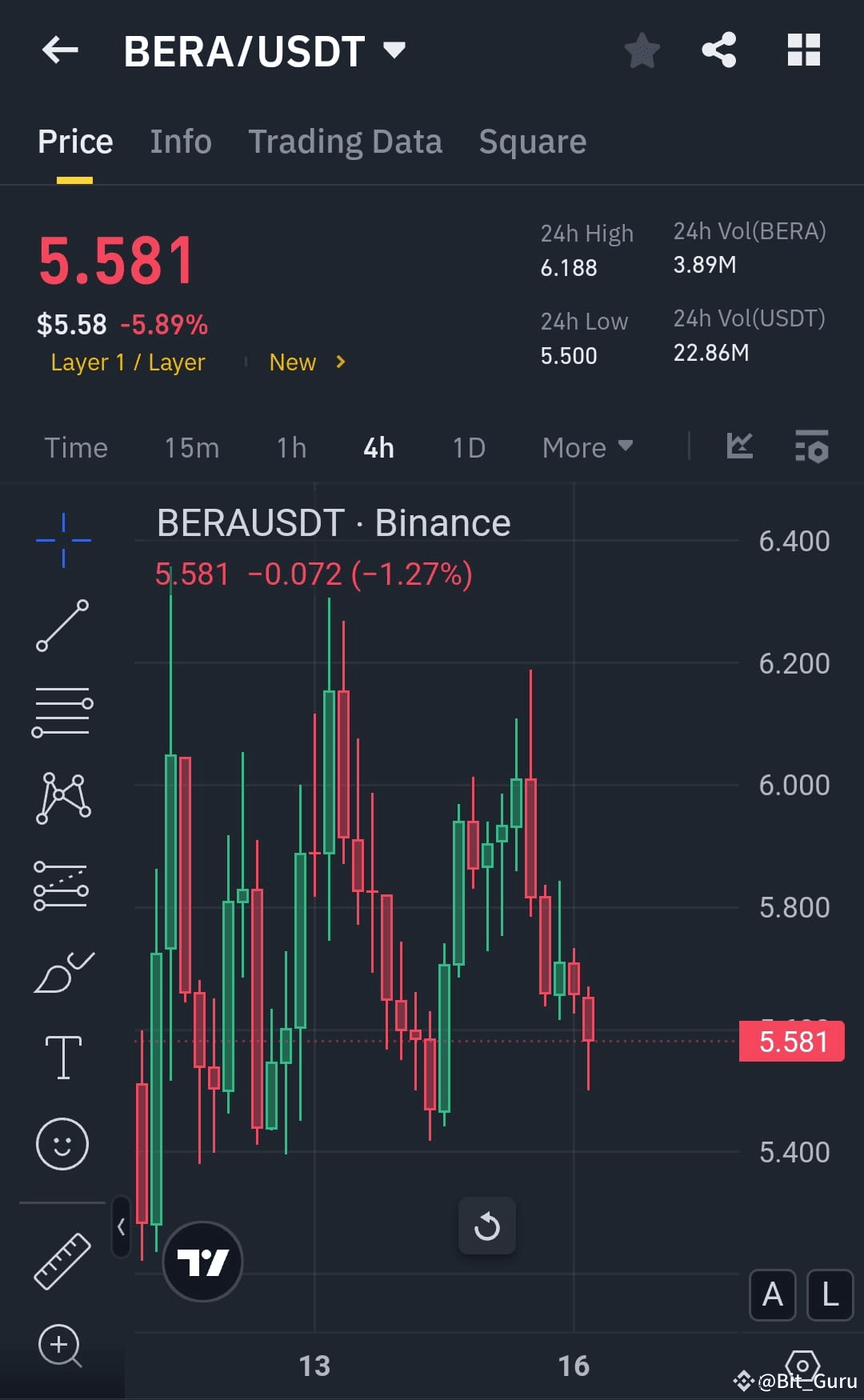Viewport: 864px width, 1400px height.
Task: Select the crosshair tool
Action: [x=62, y=540]
